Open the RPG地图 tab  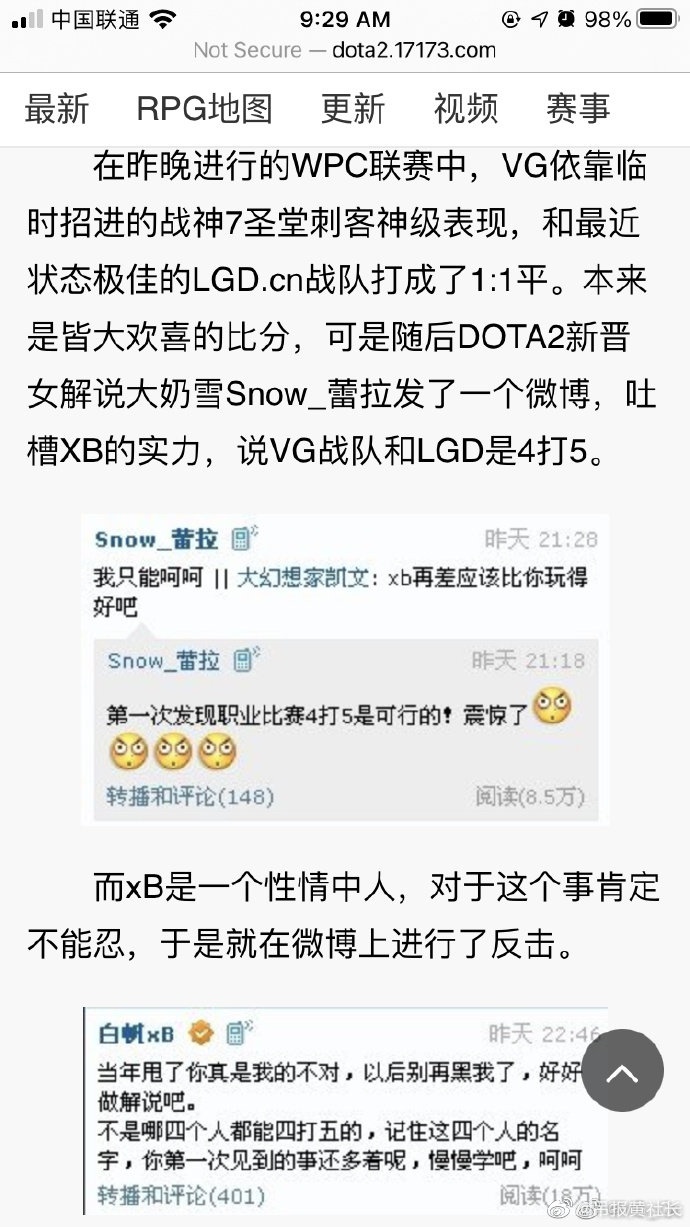tap(204, 108)
